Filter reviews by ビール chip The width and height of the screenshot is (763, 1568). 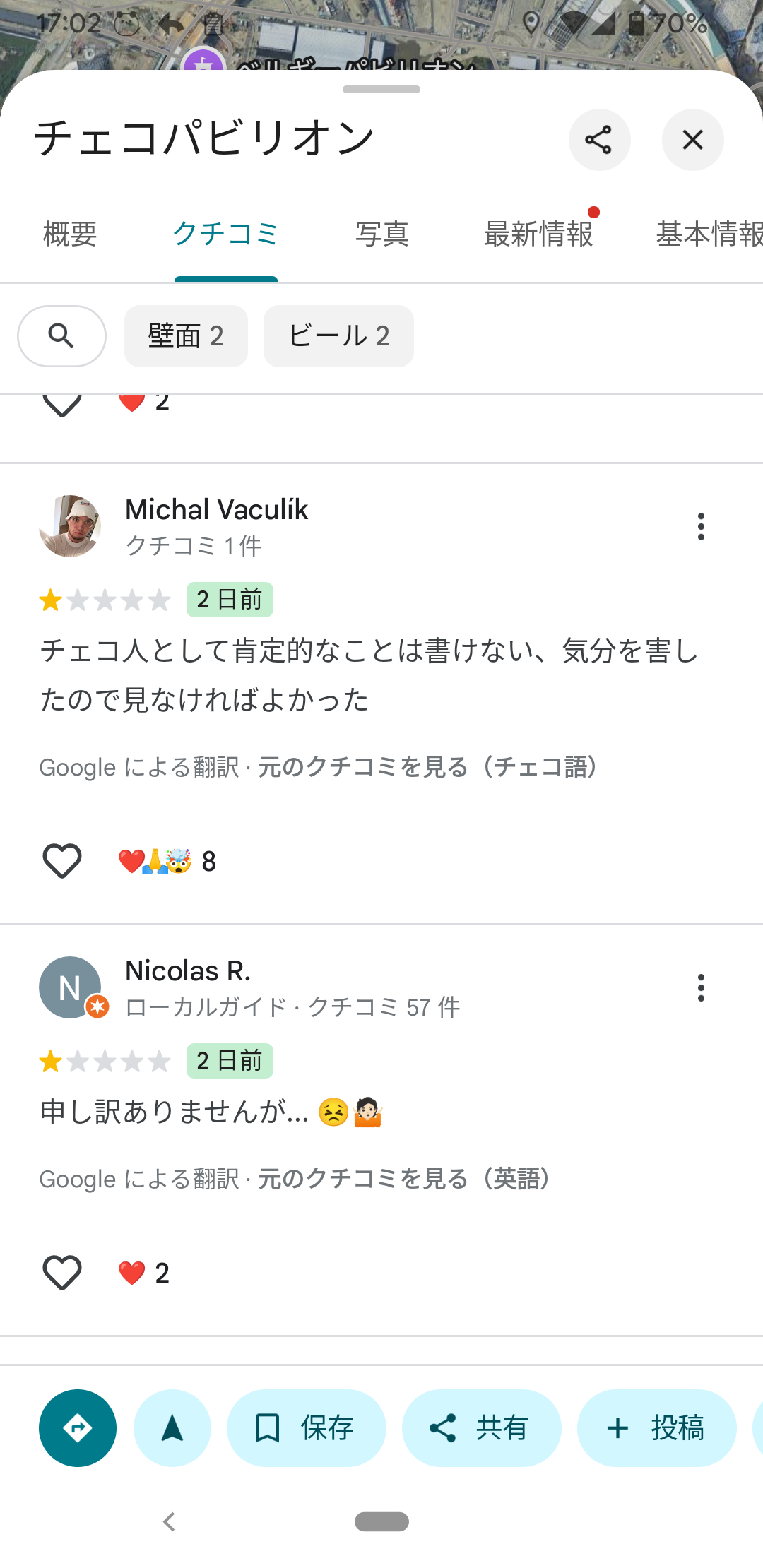[x=338, y=336]
